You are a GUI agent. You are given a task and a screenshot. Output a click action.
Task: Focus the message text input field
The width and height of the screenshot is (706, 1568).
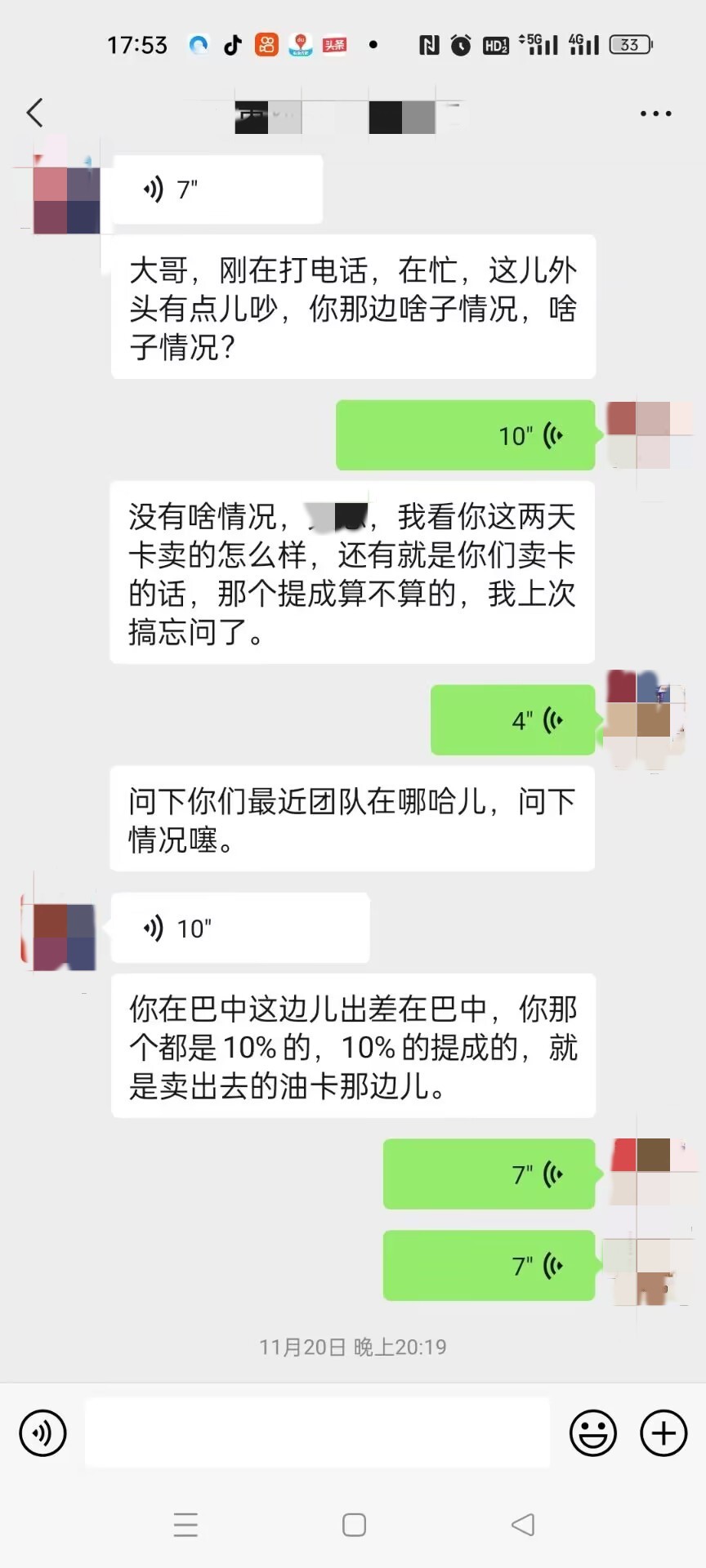click(317, 1433)
